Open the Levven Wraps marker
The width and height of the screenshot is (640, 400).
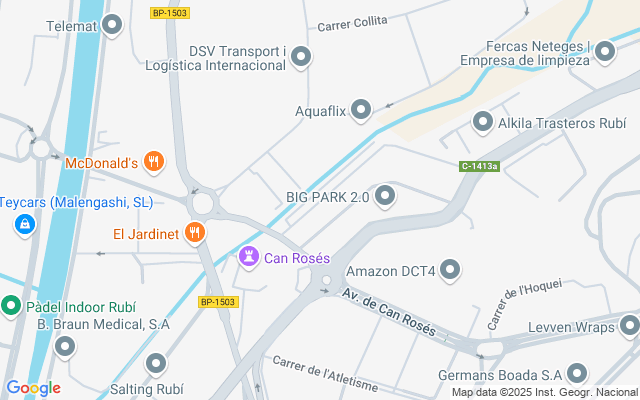tap(629, 326)
